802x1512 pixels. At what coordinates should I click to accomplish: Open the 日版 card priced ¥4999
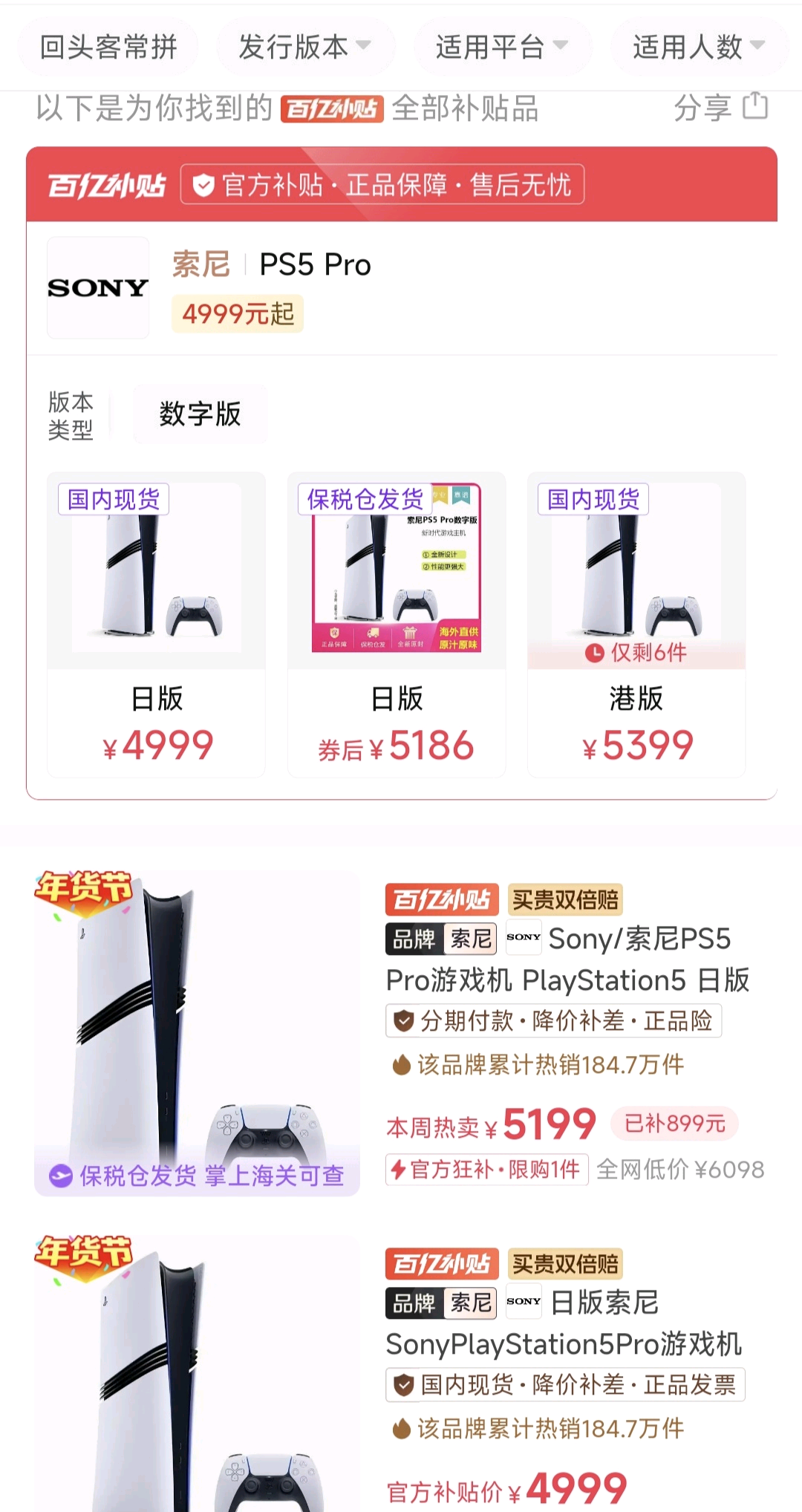[157, 625]
